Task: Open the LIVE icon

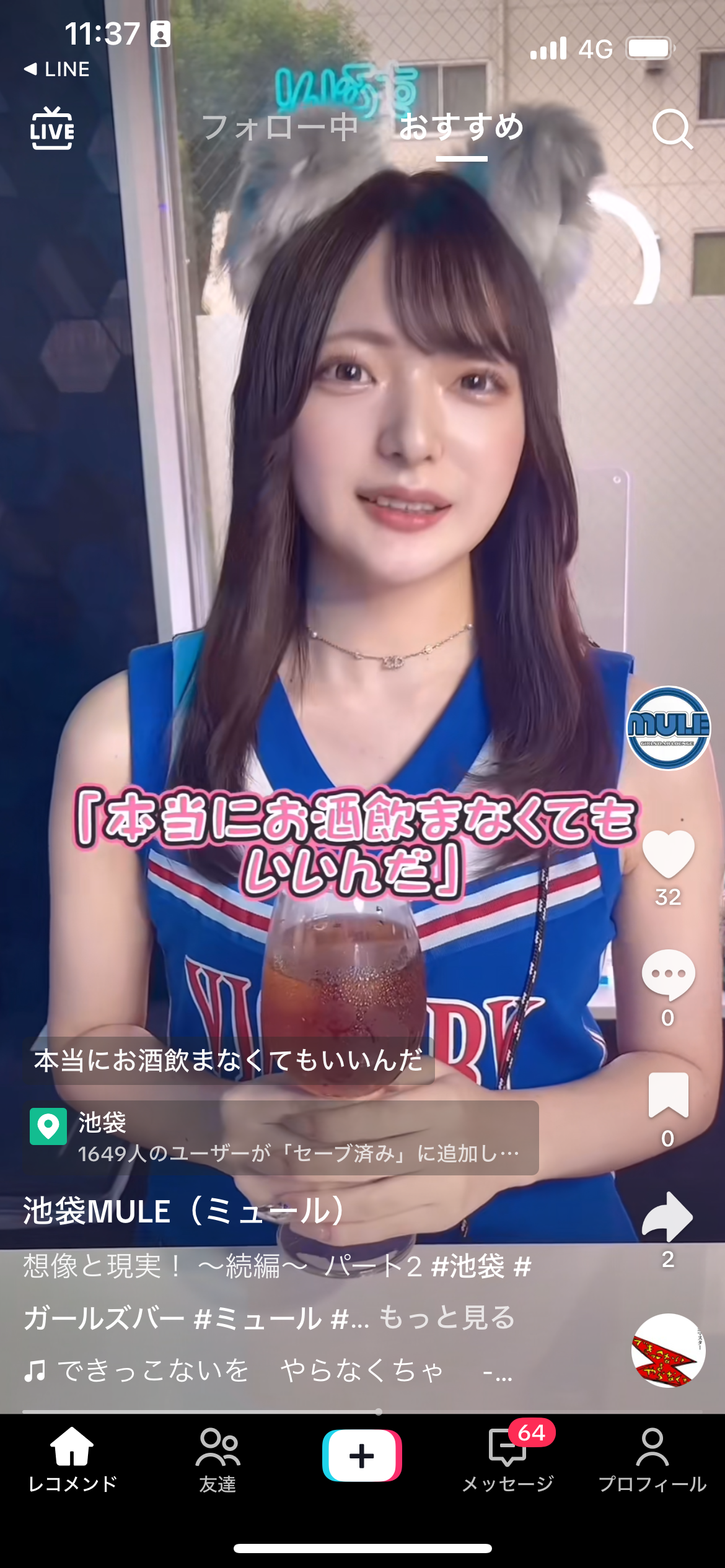Action: click(52, 128)
